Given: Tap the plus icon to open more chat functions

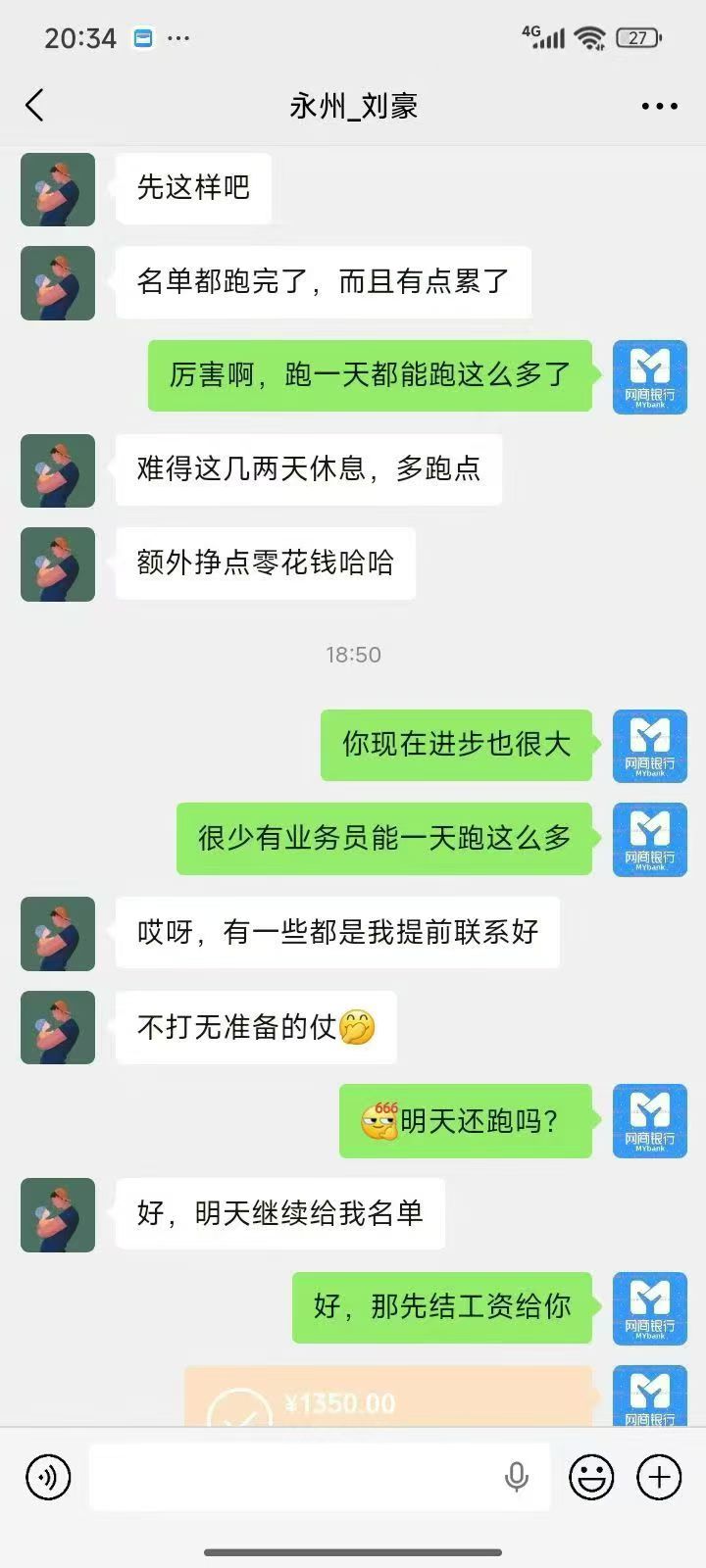Looking at the screenshot, I should pos(659,1477).
